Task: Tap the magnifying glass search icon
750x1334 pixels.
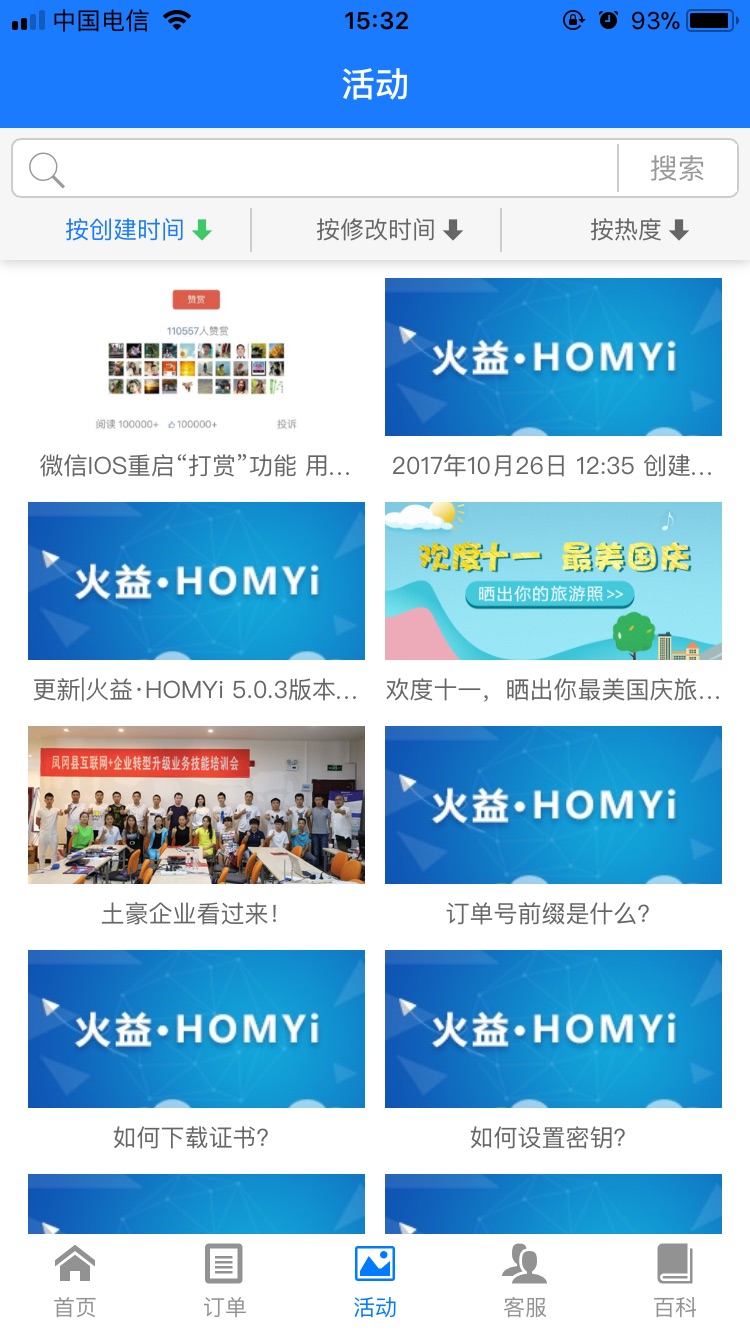Action: click(x=44, y=167)
